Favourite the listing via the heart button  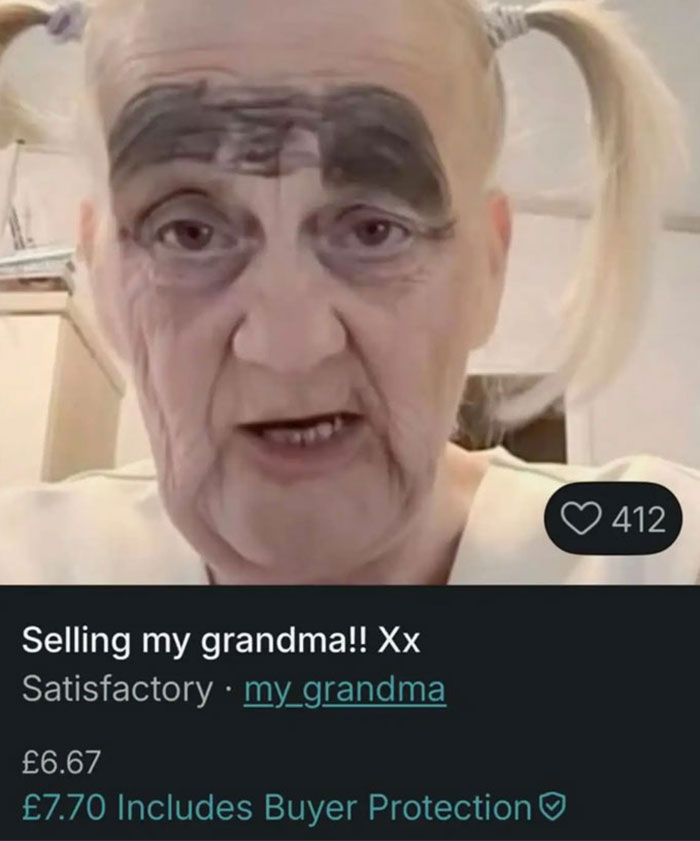(x=613, y=518)
